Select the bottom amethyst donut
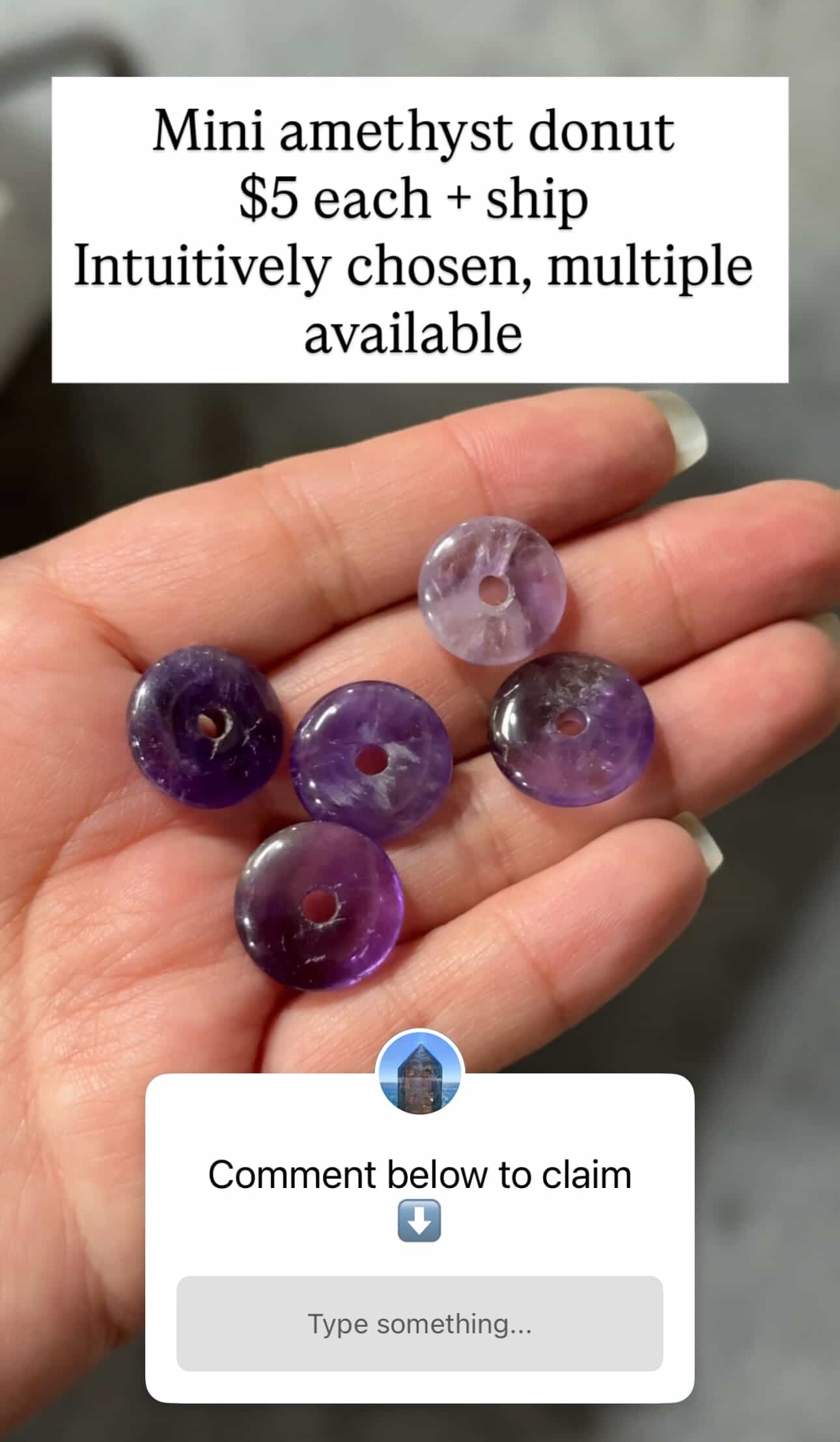The image size is (840, 1442). 317,906
